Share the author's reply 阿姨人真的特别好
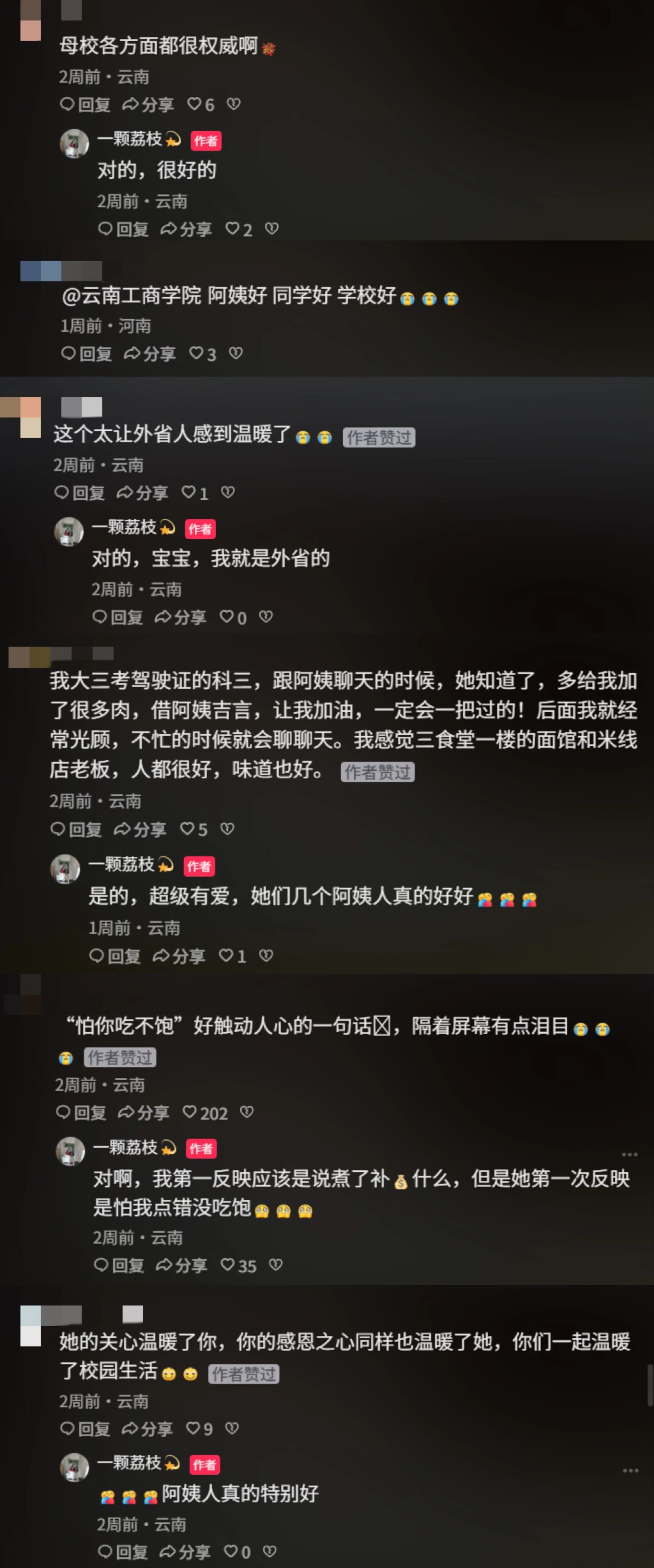 coord(185,1552)
